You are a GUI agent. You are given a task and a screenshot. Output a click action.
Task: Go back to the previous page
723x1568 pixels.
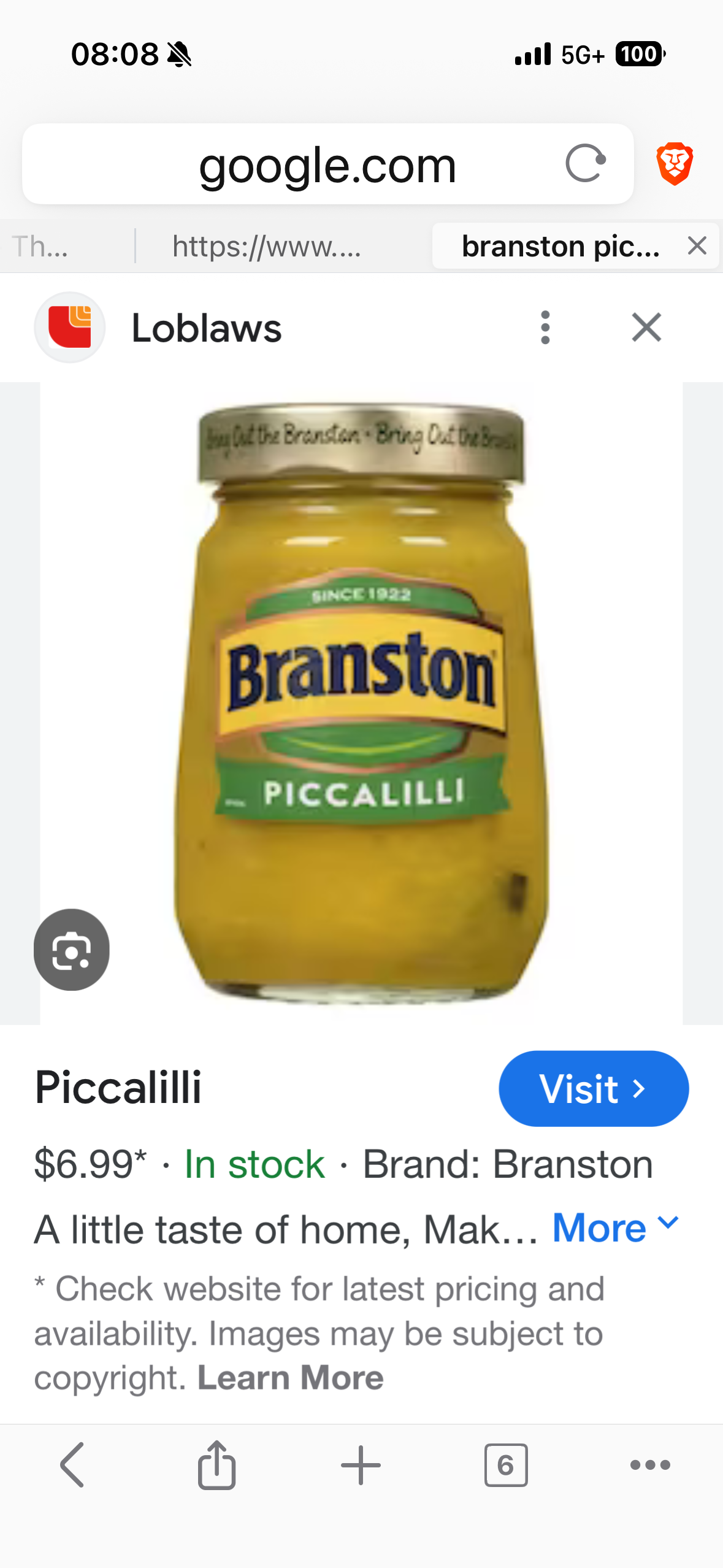pos(72,1465)
